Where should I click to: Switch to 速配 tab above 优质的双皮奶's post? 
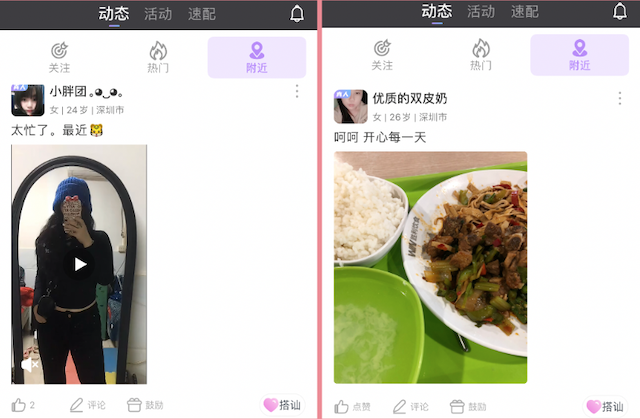(524, 12)
